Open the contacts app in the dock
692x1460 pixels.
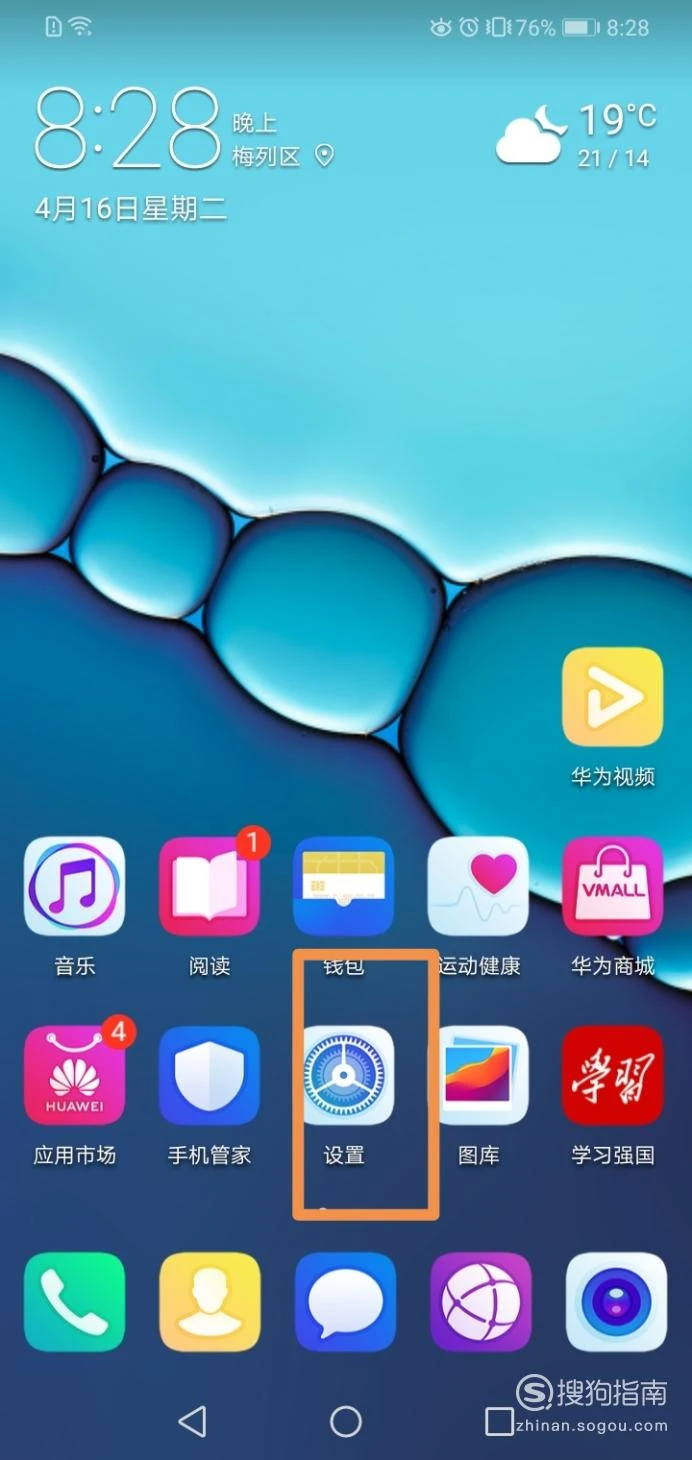209,1302
